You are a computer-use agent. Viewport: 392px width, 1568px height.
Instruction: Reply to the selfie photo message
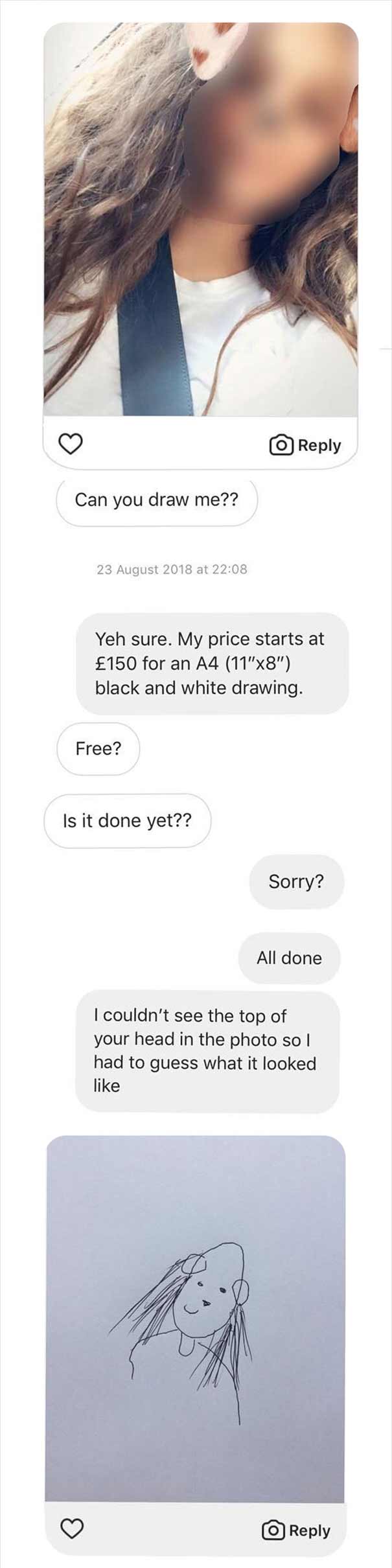click(305, 445)
